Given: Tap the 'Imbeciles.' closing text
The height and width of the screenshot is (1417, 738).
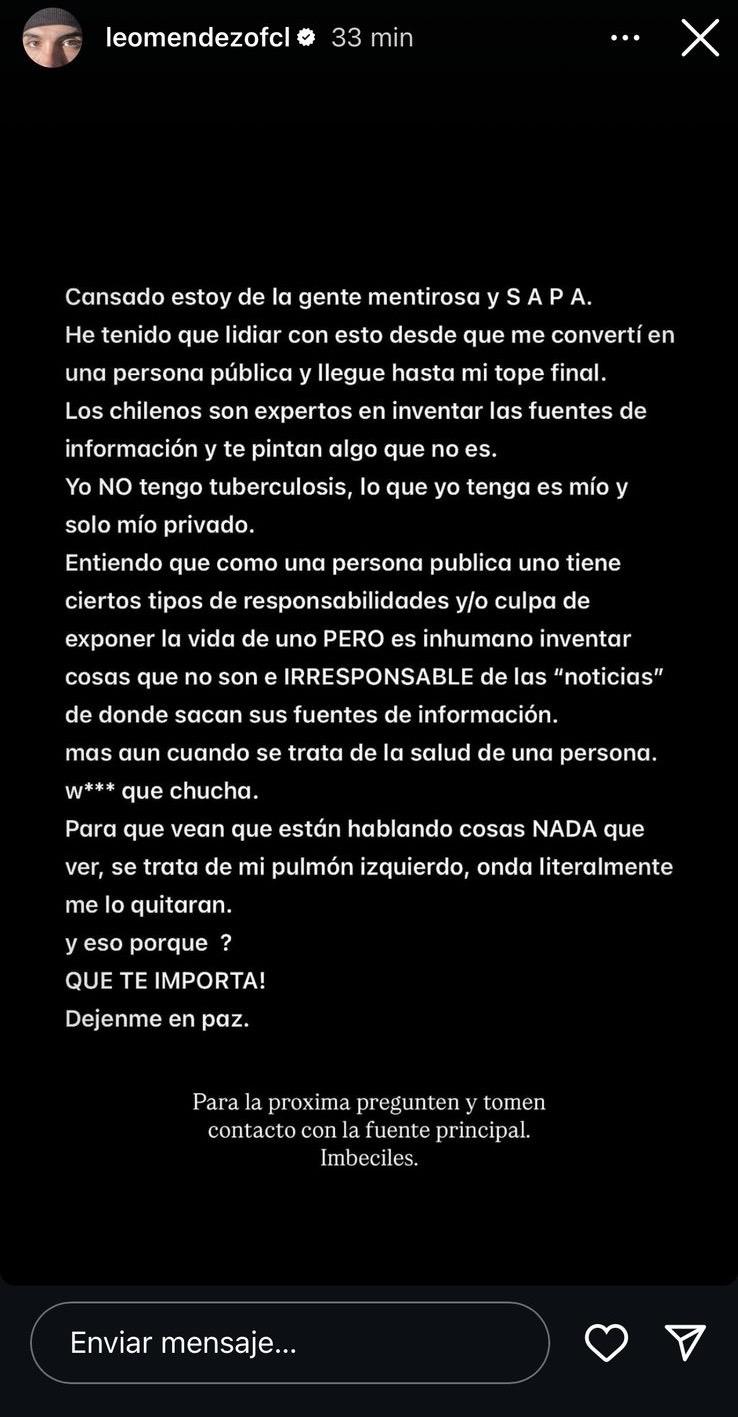Looking at the screenshot, I should tap(370, 1160).
